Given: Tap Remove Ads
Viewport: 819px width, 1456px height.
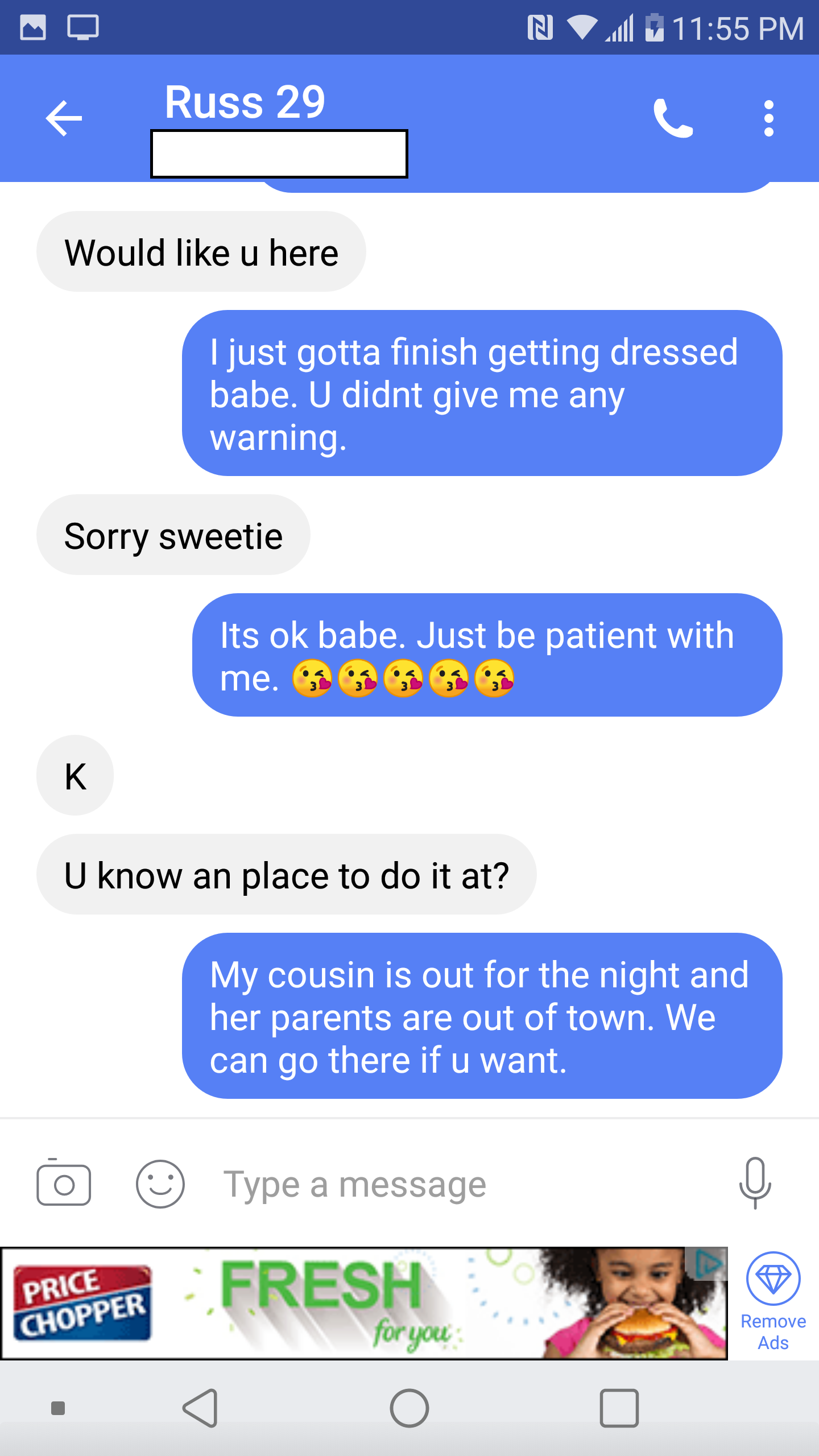Looking at the screenshot, I should click(773, 1302).
